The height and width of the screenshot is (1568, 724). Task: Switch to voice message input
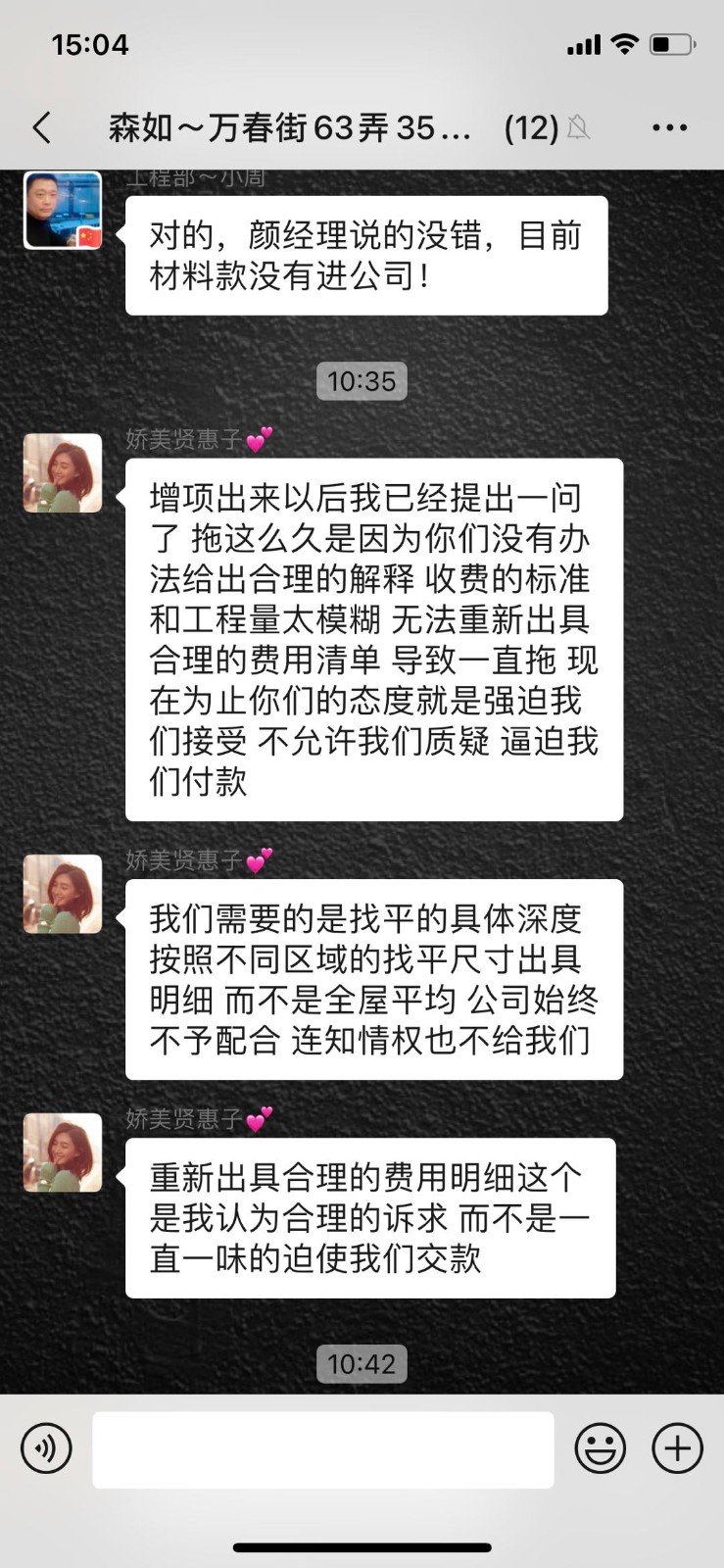click(46, 1448)
